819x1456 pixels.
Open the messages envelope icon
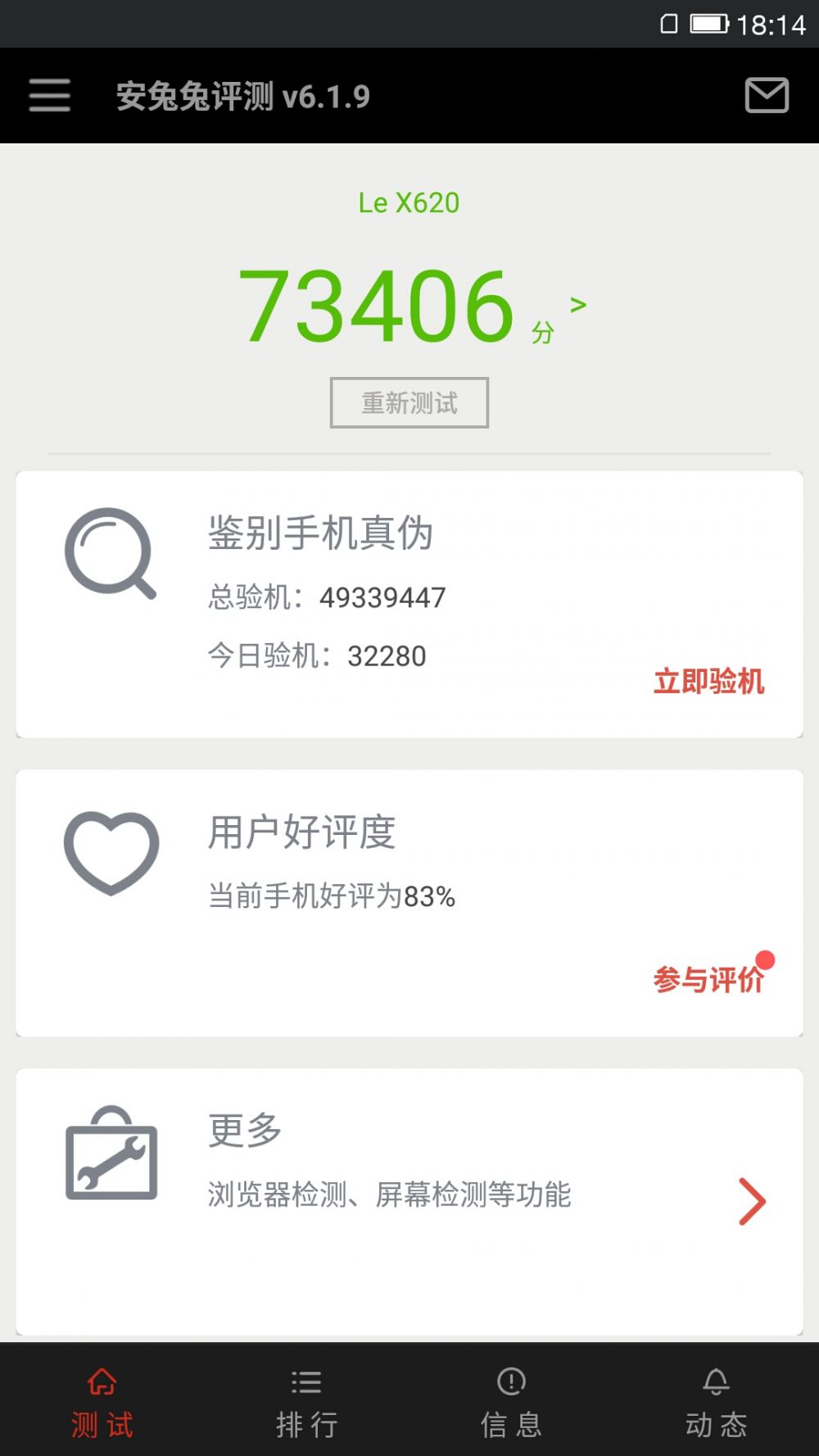[766, 94]
